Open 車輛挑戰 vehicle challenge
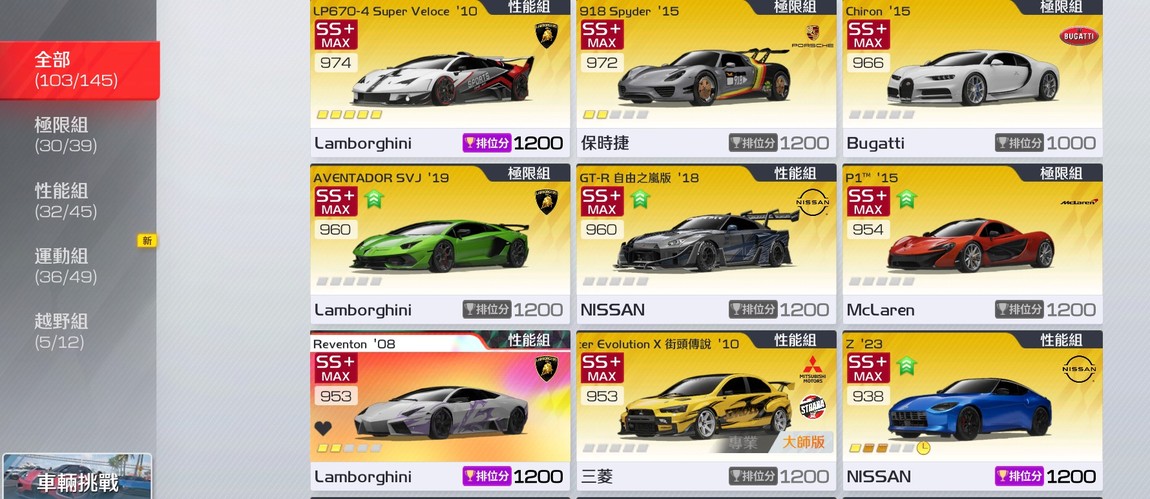The width and height of the screenshot is (1150, 499). click(x=77, y=478)
